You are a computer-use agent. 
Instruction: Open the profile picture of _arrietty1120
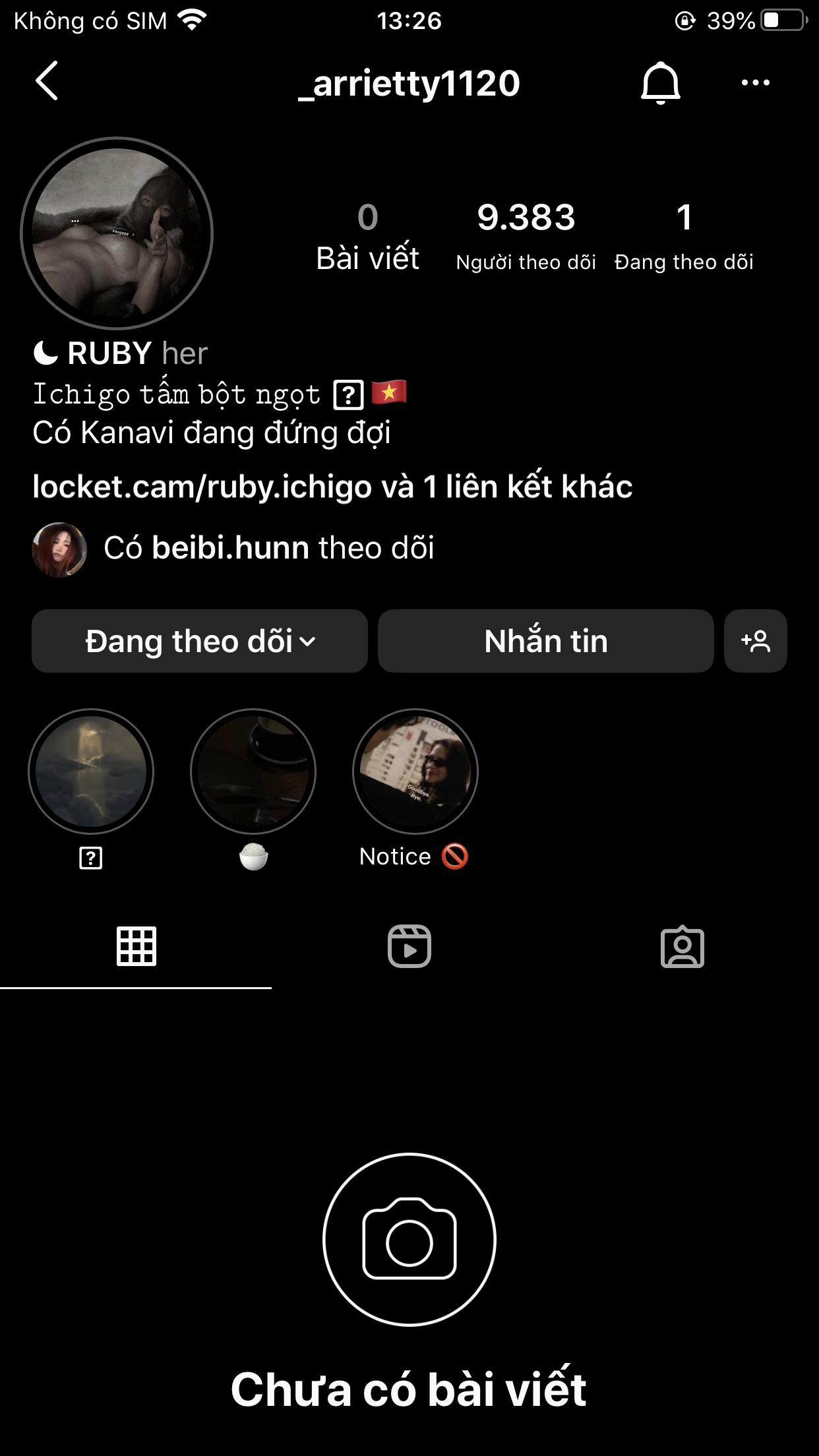point(117,233)
